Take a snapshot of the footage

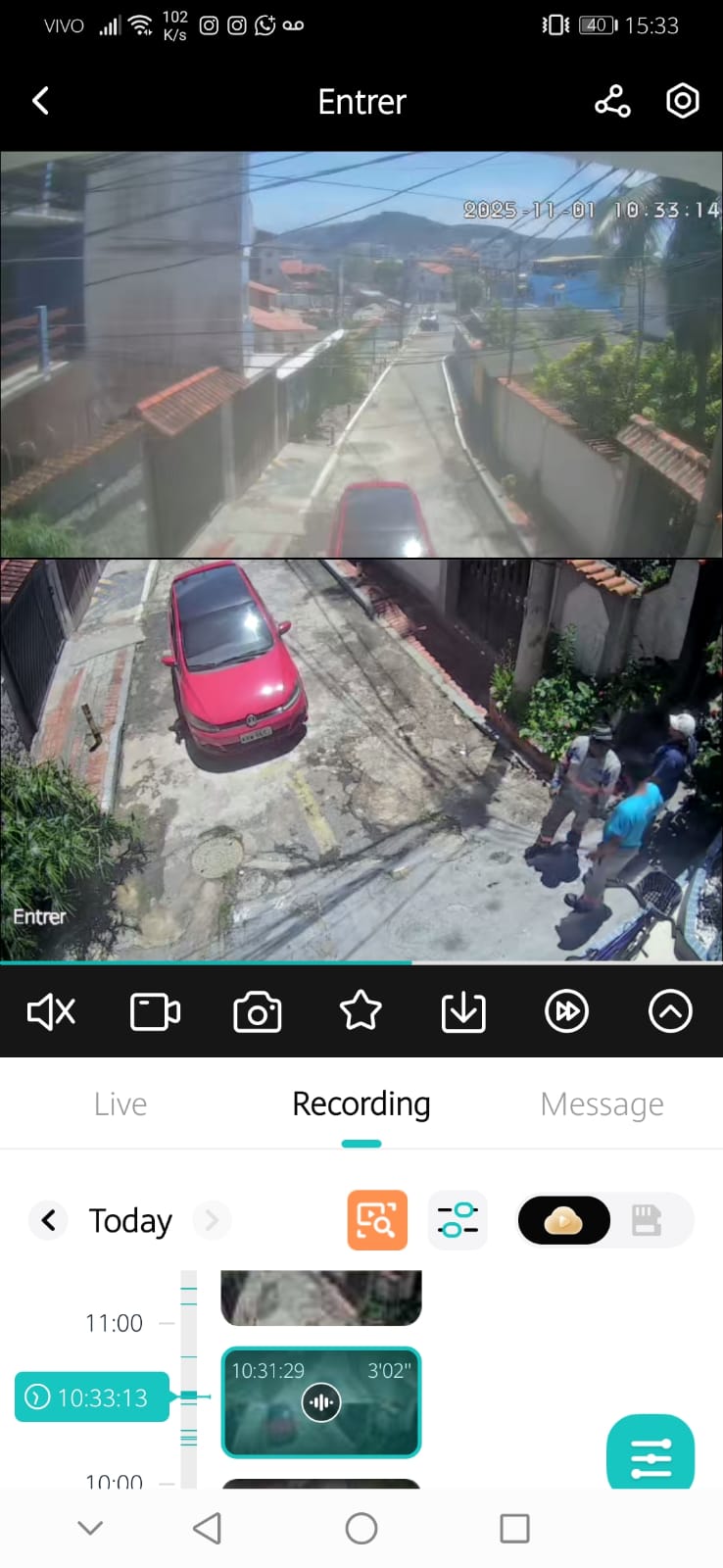point(258,1011)
